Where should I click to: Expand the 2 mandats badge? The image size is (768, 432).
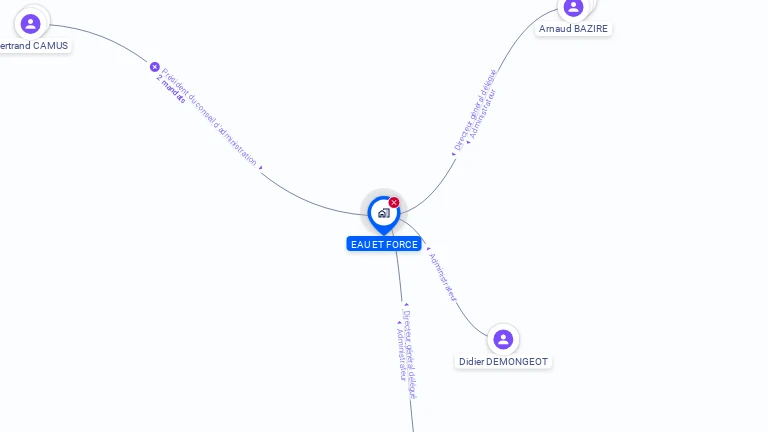(x=155, y=67)
